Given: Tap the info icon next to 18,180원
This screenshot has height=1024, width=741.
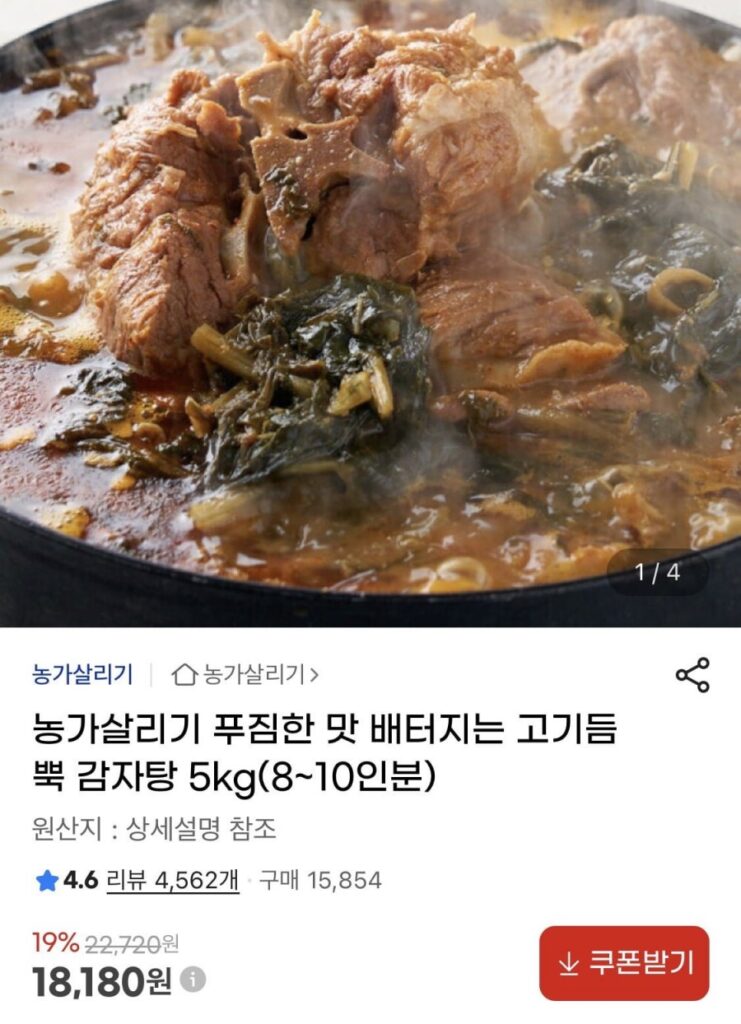Looking at the screenshot, I should coord(192,982).
